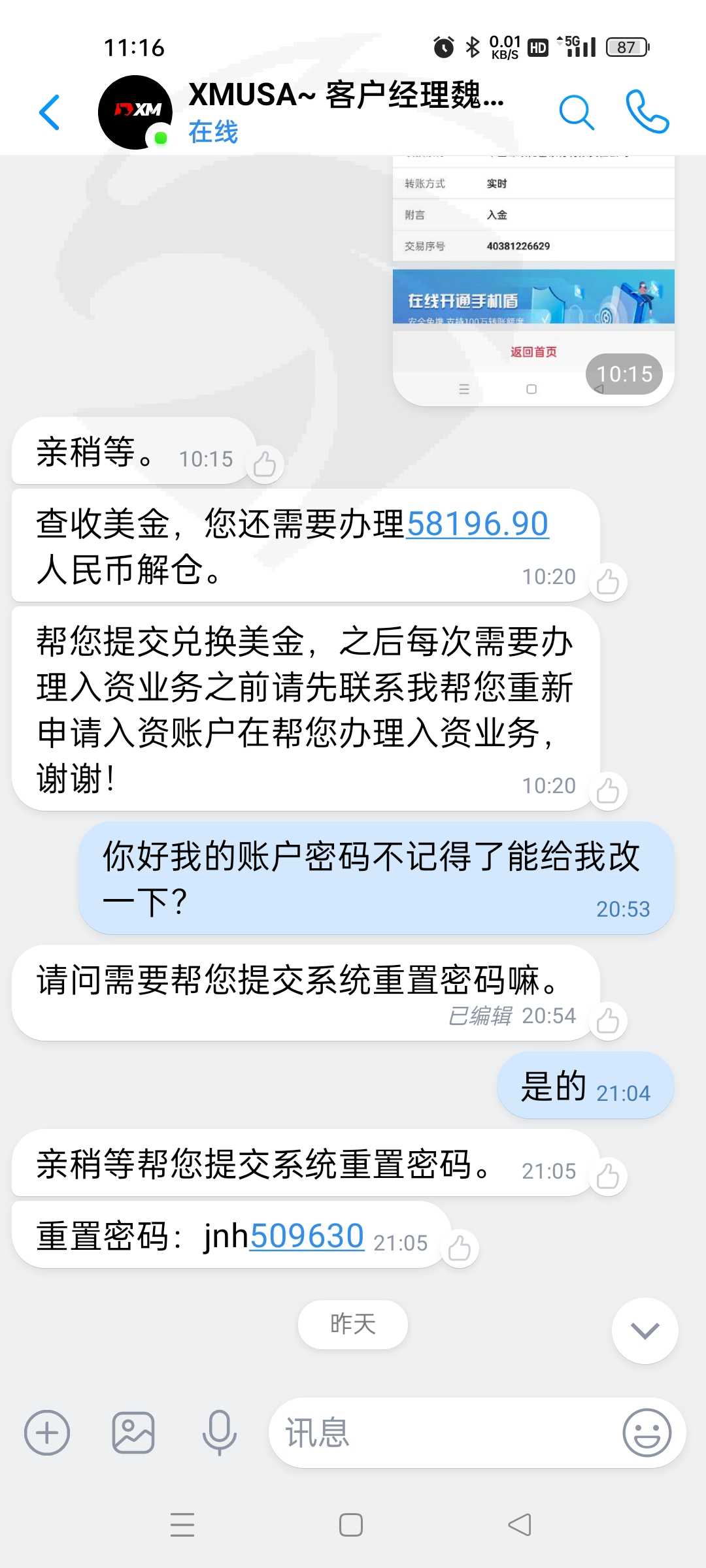Tap the underlined 58196.90 amount link
This screenshot has width=706, height=1568.
coord(477,524)
